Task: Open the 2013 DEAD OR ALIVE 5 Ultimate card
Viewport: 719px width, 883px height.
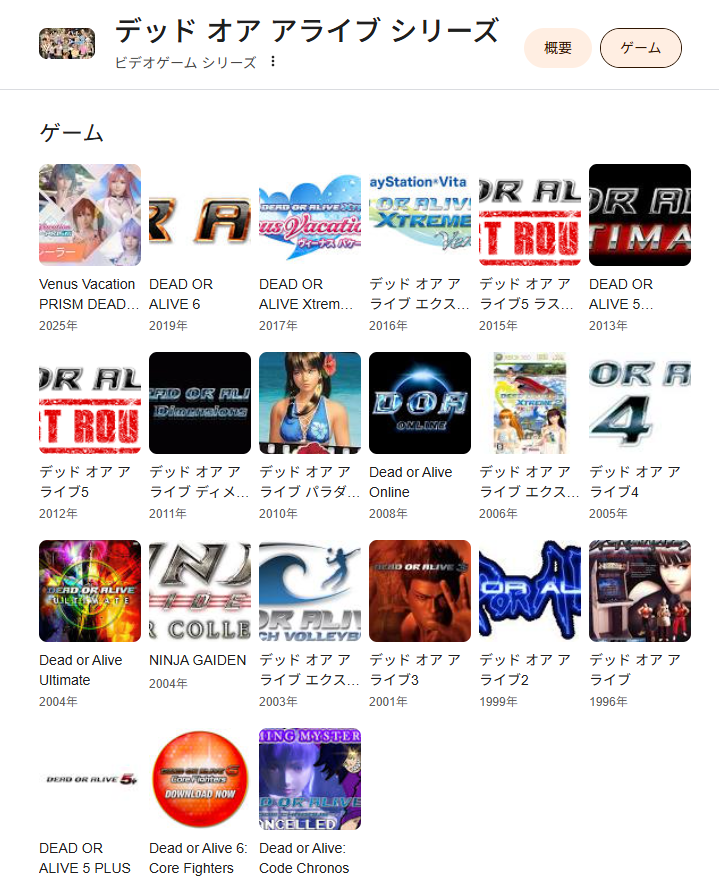Action: (x=640, y=215)
